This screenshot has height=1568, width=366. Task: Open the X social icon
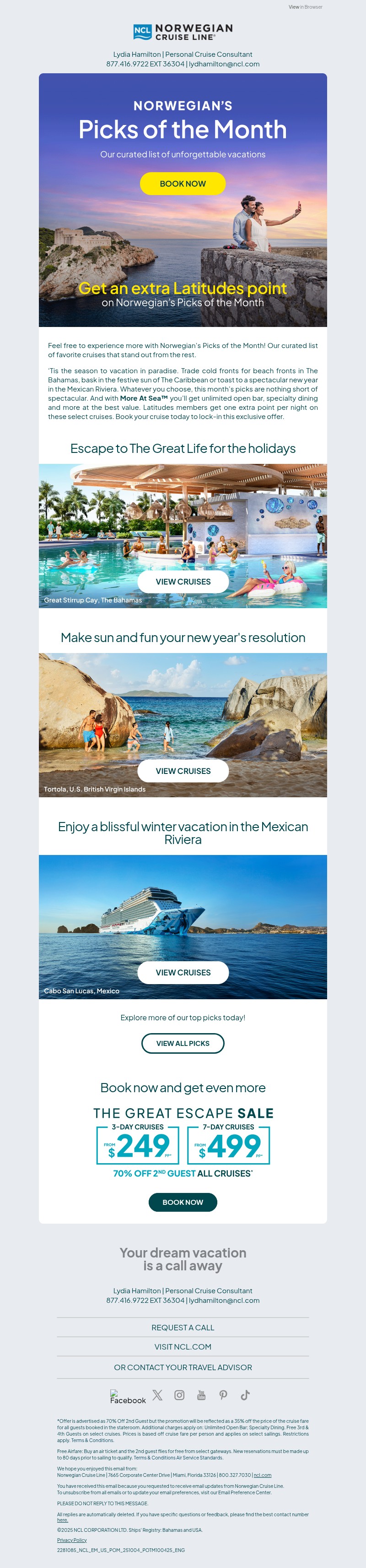pos(157,1394)
